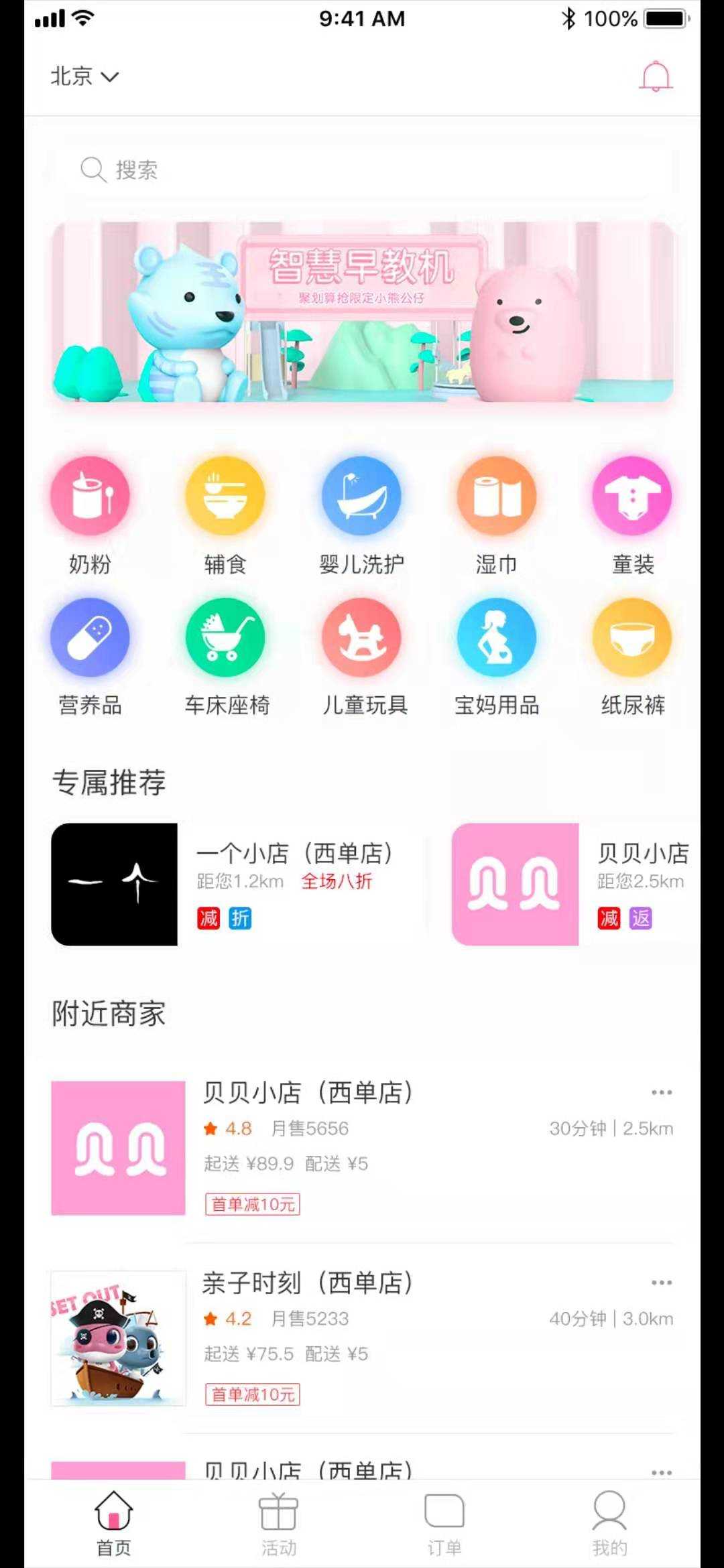Open recommended shop 一个小店（西单店）
This screenshot has height=1568, width=724.
(x=235, y=884)
